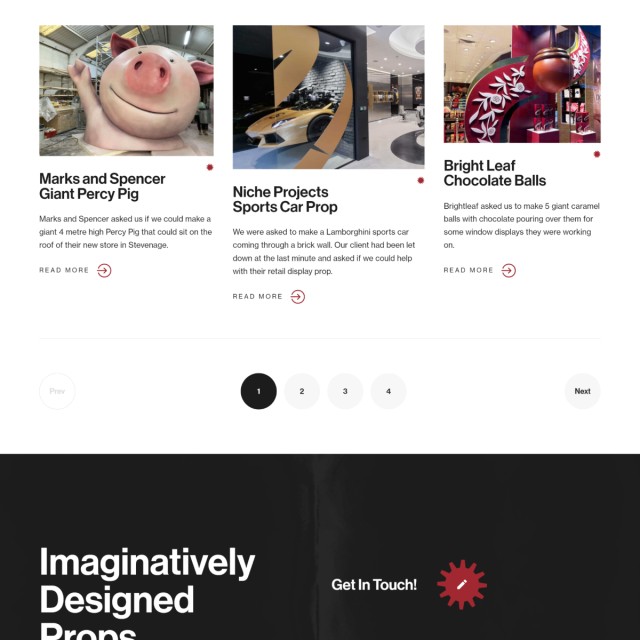Jump to page 4

[388, 391]
